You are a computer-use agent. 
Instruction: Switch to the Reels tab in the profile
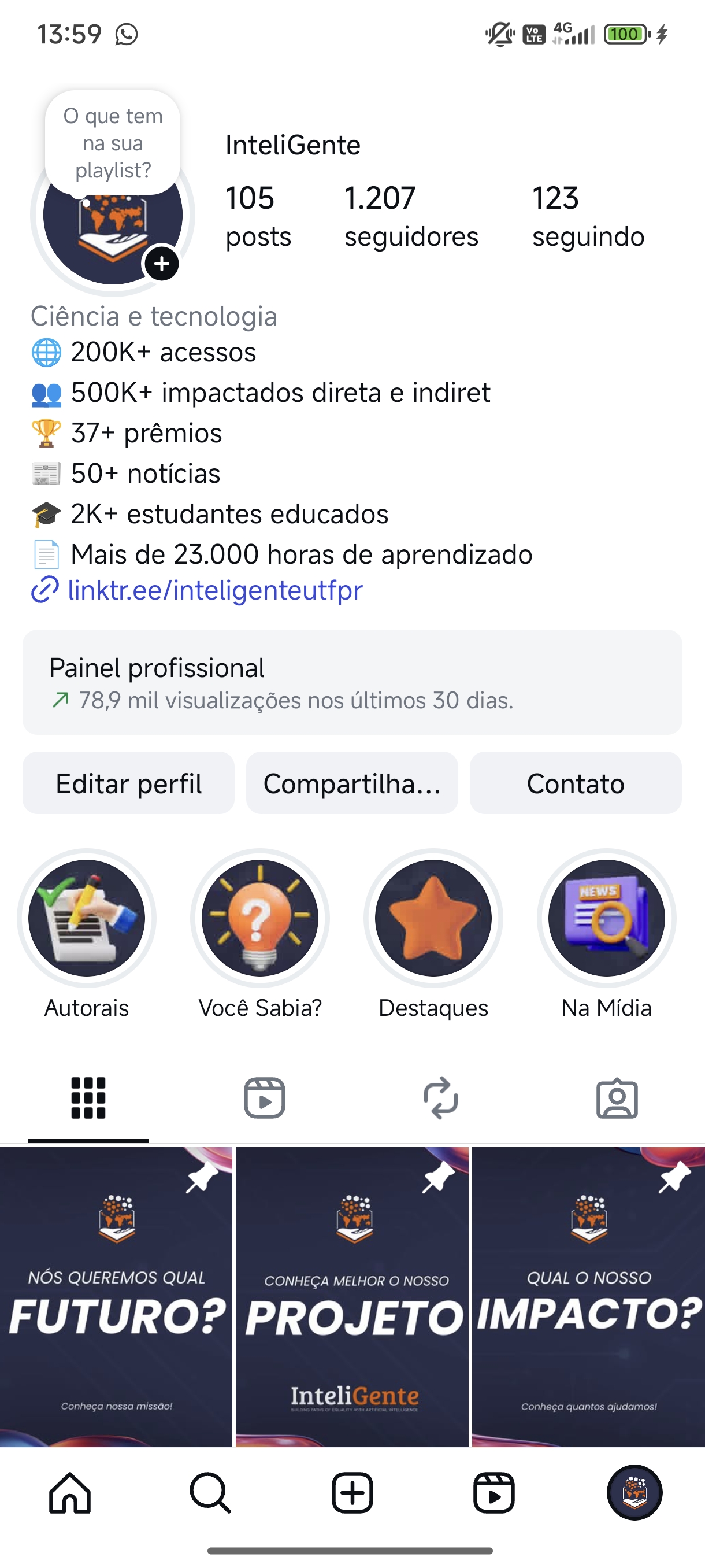point(265,1098)
